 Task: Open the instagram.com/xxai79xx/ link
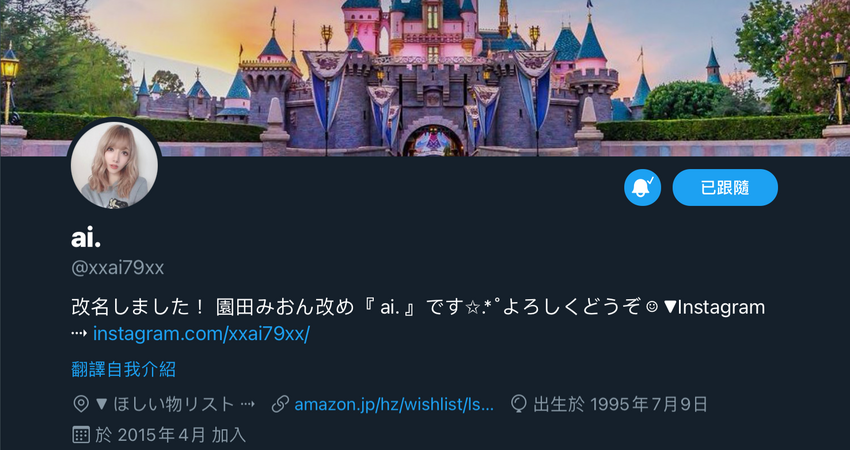click(201, 334)
